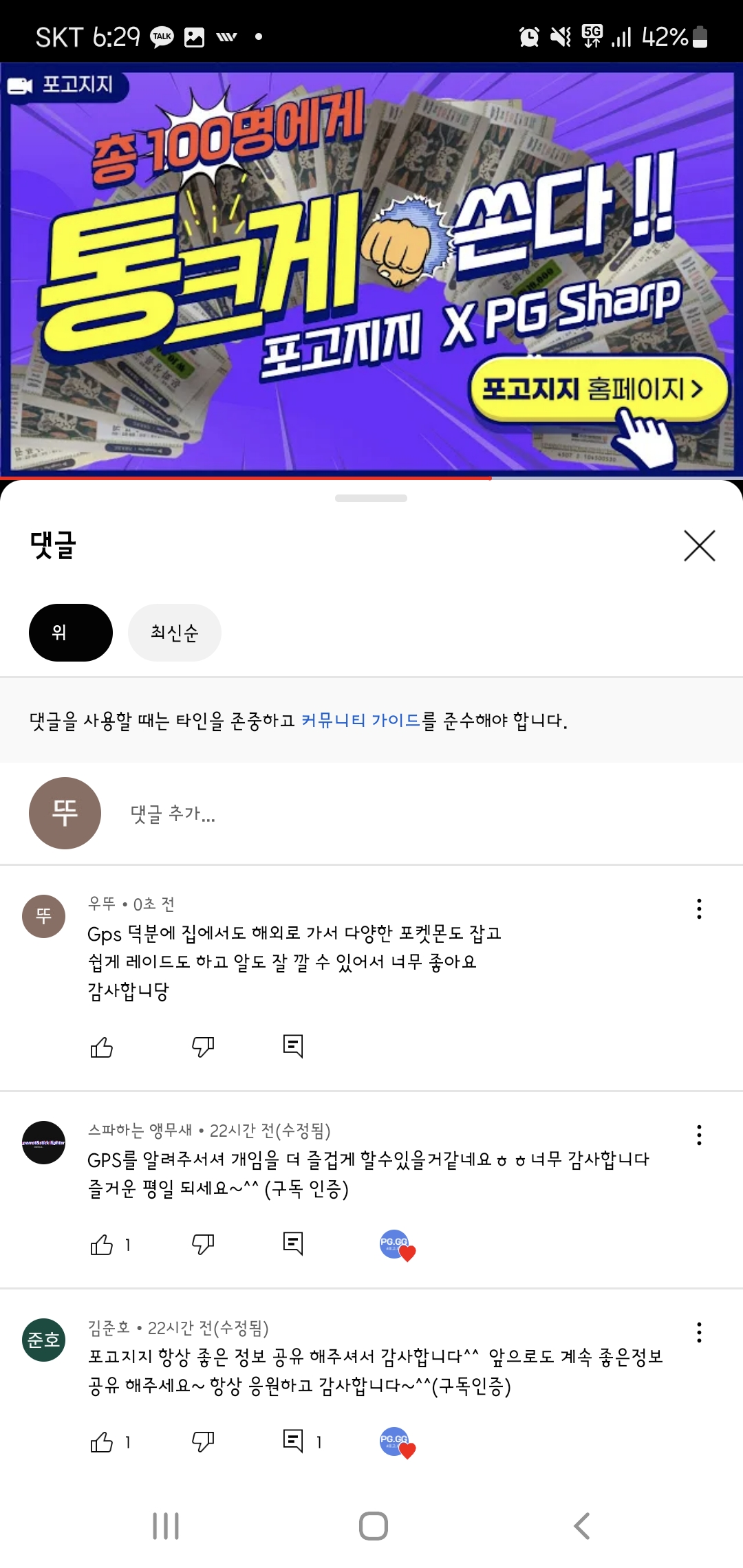This screenshot has height=1568, width=743.
Task: Reply to 우뚜's comment
Action: (x=293, y=1046)
